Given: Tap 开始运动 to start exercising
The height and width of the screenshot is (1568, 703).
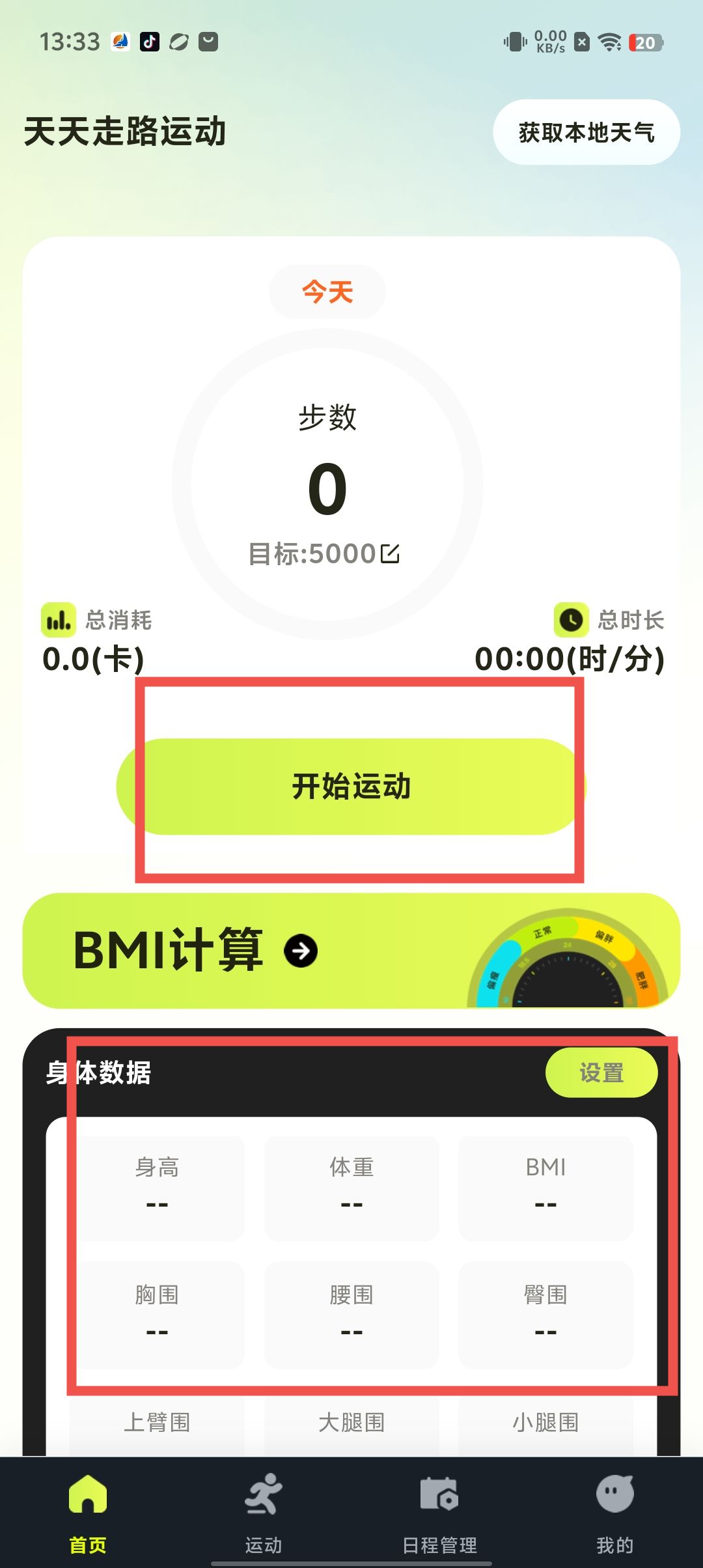Looking at the screenshot, I should pos(351,787).
